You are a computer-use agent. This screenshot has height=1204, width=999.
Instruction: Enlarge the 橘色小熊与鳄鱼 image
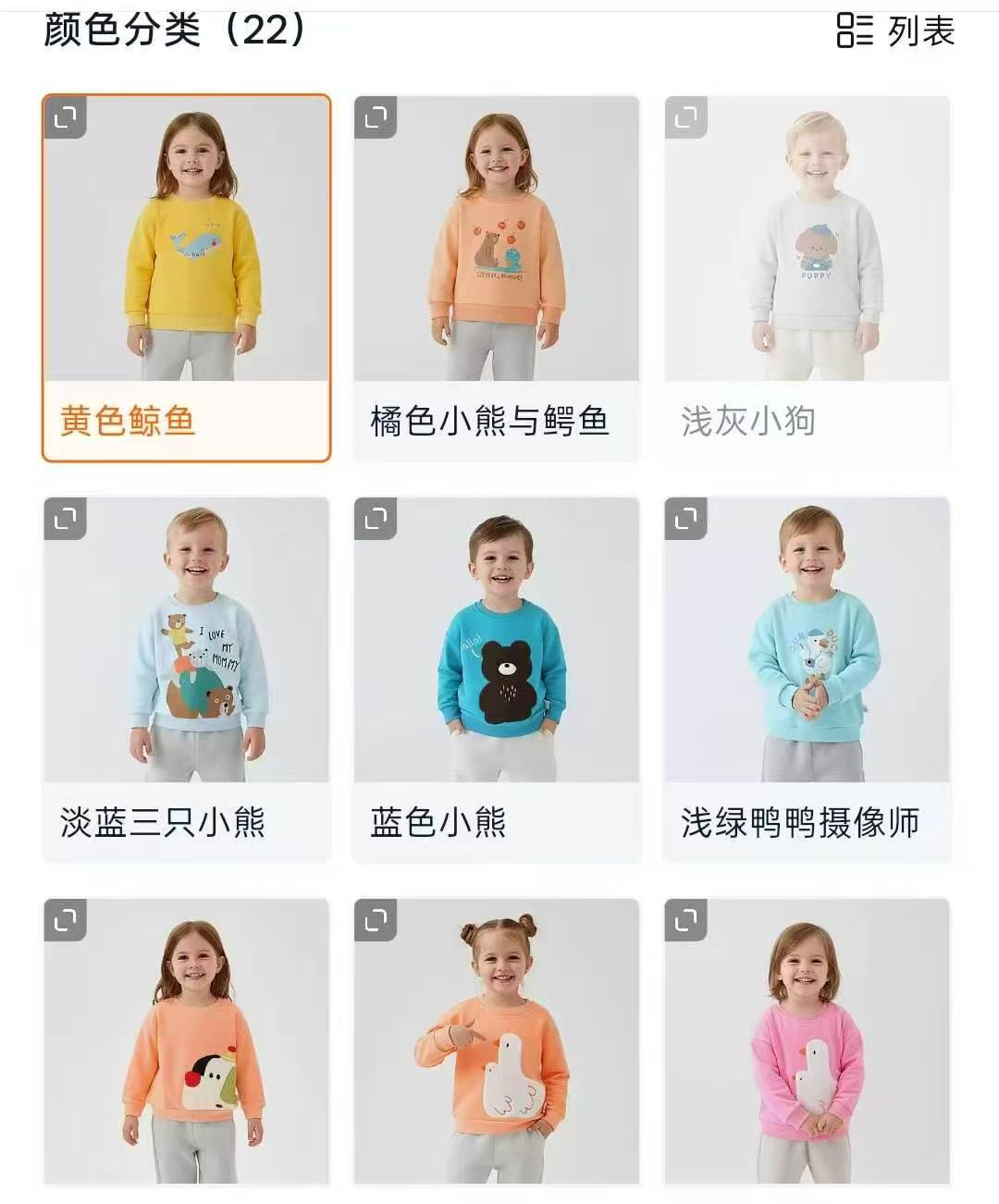coord(376,117)
